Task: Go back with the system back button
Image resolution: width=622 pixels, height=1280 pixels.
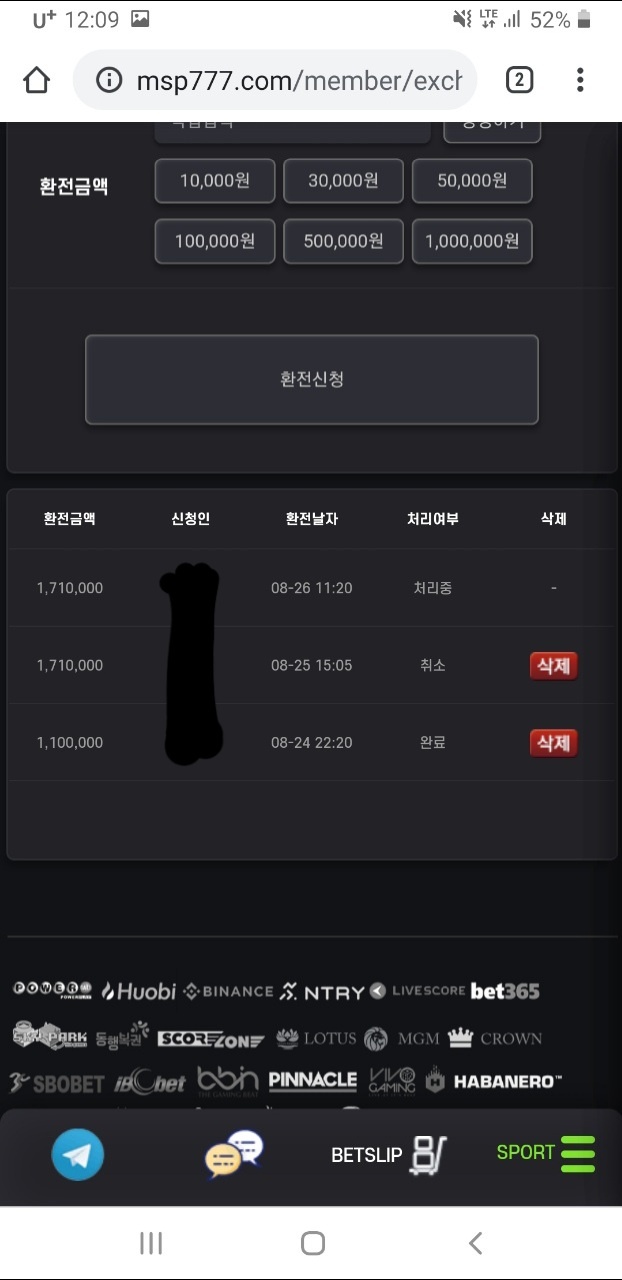Action: pos(475,1243)
